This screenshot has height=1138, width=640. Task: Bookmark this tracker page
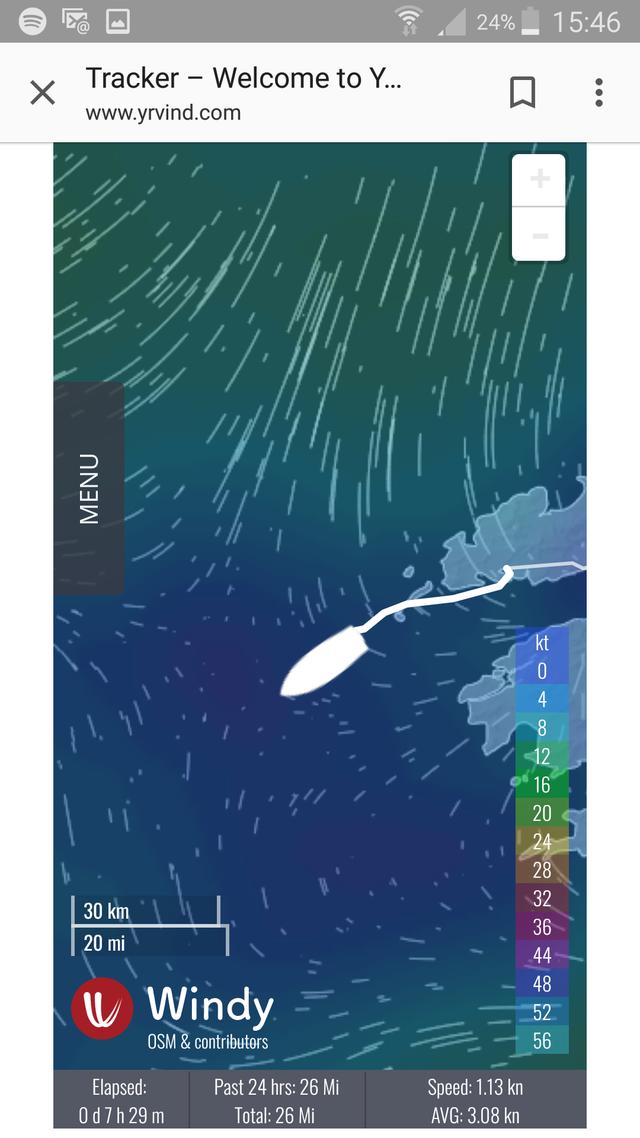tap(522, 93)
